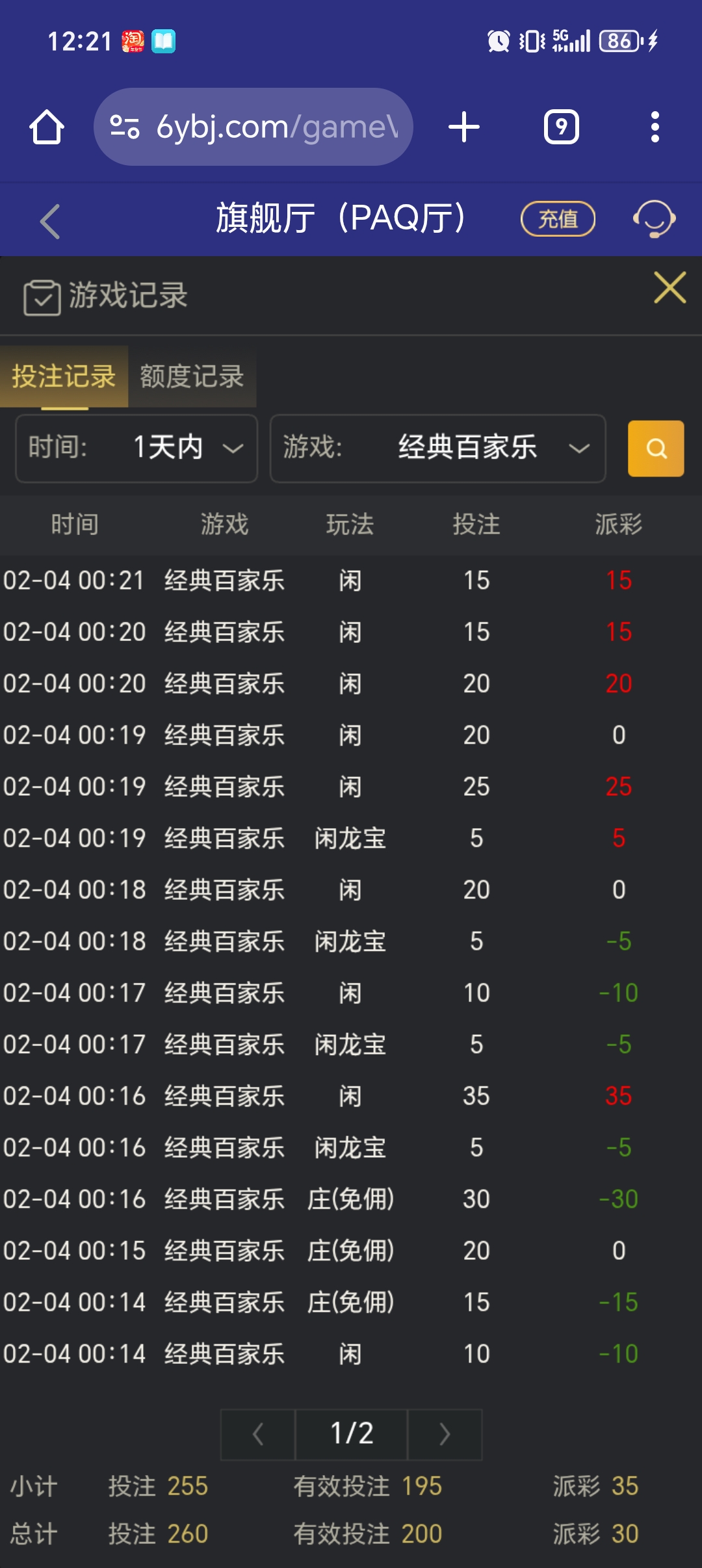Open the browser three-dot overflow menu

click(655, 127)
